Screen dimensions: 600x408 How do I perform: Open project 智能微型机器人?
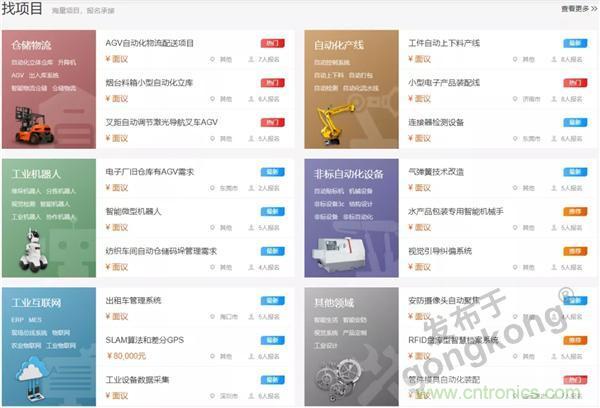coord(133,211)
